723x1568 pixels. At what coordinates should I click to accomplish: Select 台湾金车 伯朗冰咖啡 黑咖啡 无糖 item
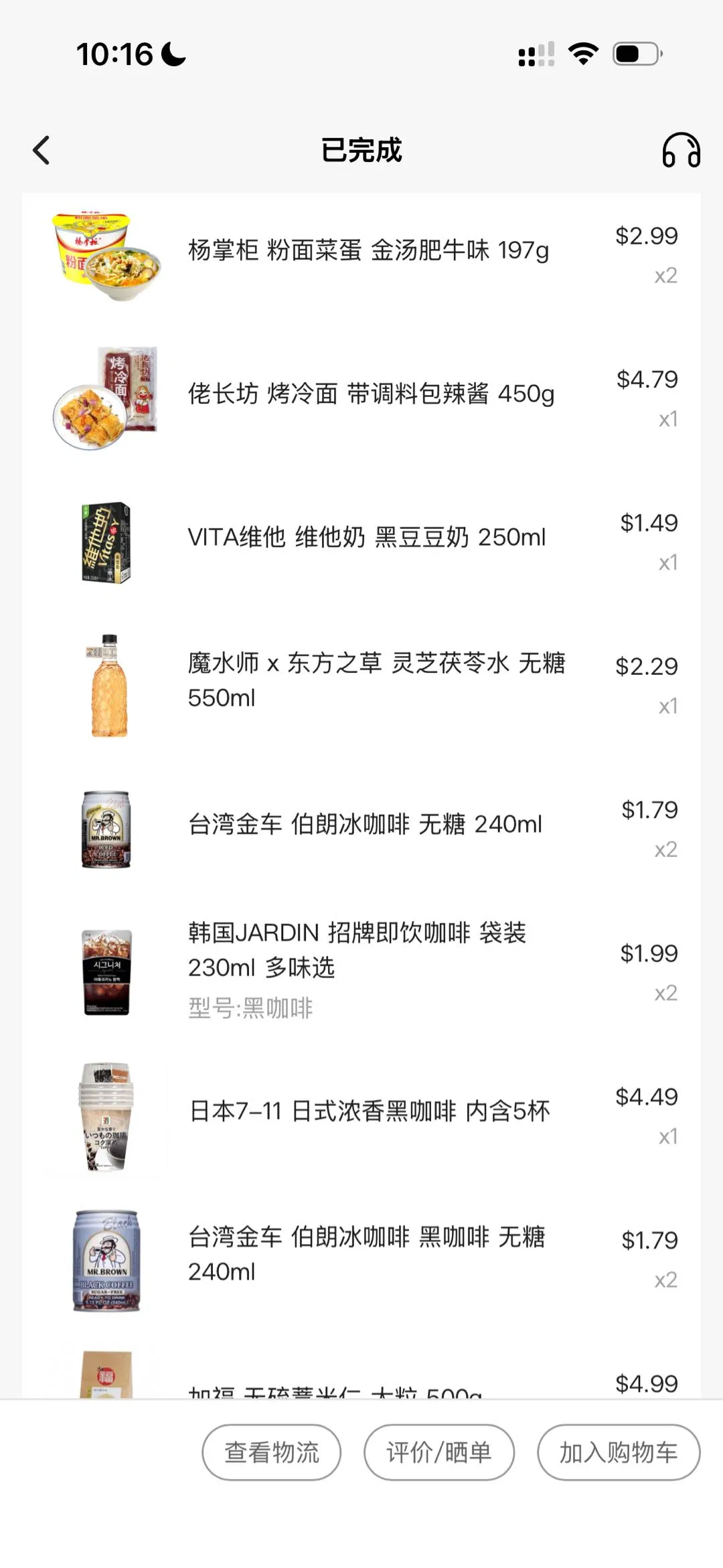coord(366,1253)
